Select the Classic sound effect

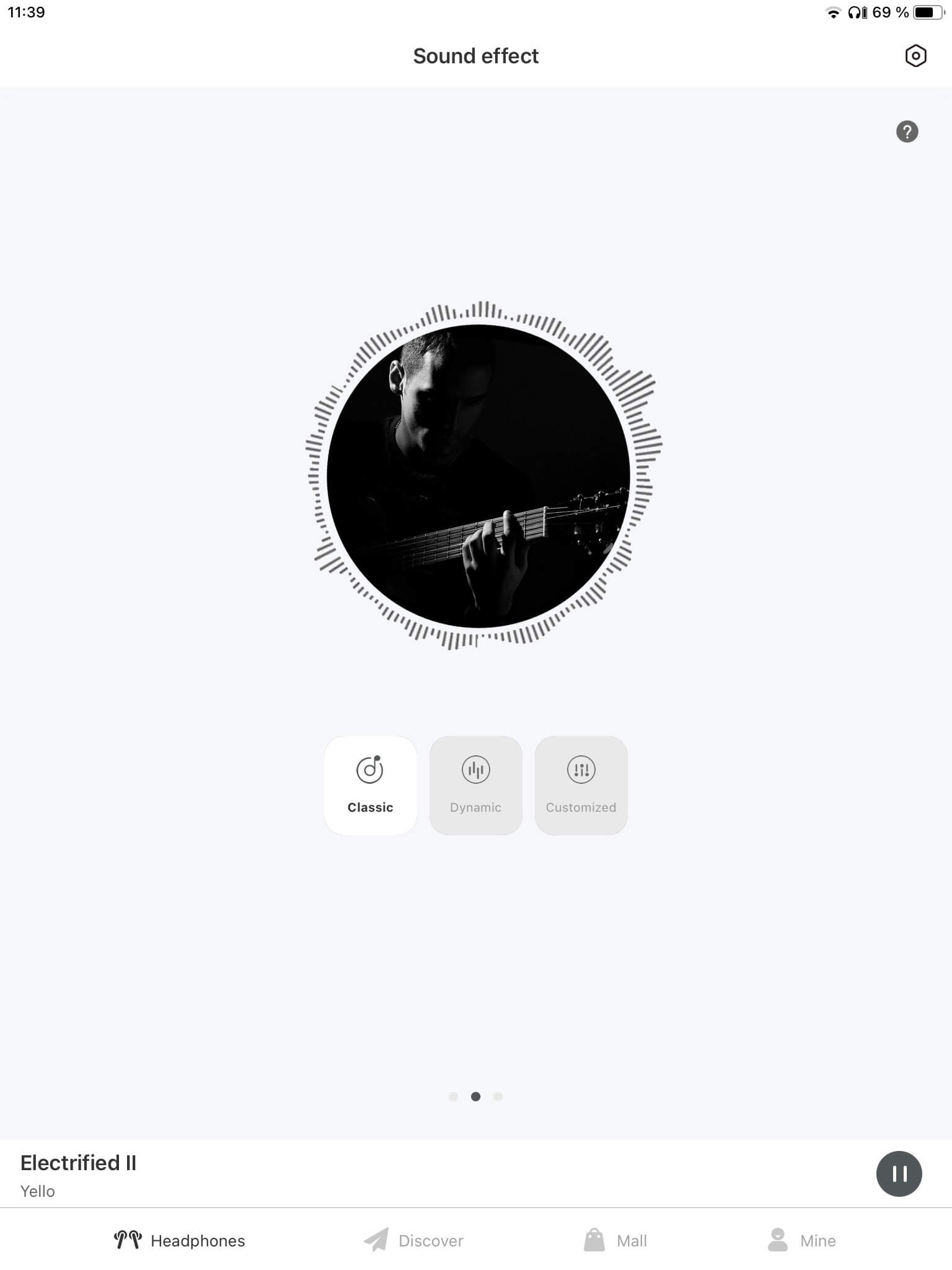pyautogui.click(x=371, y=785)
